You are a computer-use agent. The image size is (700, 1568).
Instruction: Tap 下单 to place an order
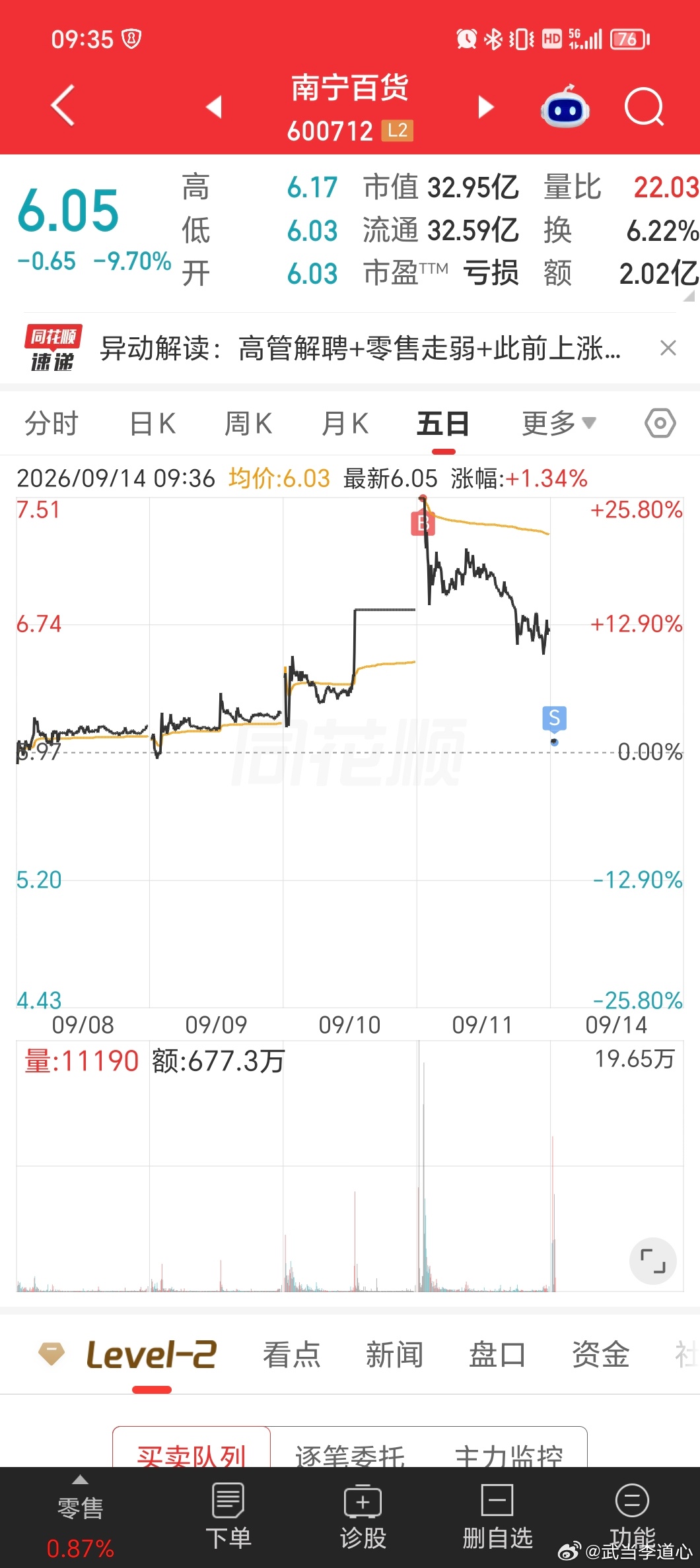228,1517
